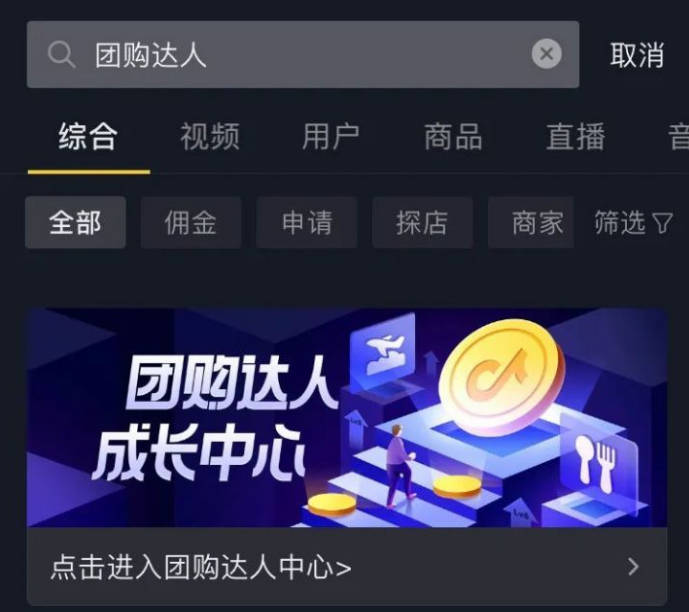The image size is (689, 612).
Task: Switch to the 用户 tab
Action: tap(331, 136)
